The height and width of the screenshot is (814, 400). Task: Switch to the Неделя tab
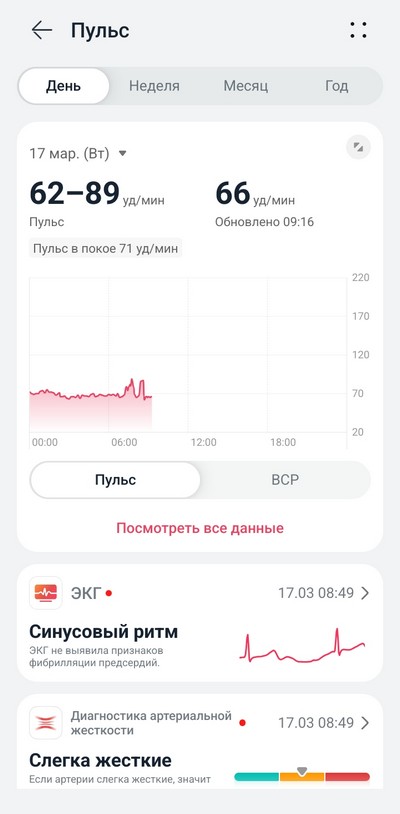[x=154, y=86]
